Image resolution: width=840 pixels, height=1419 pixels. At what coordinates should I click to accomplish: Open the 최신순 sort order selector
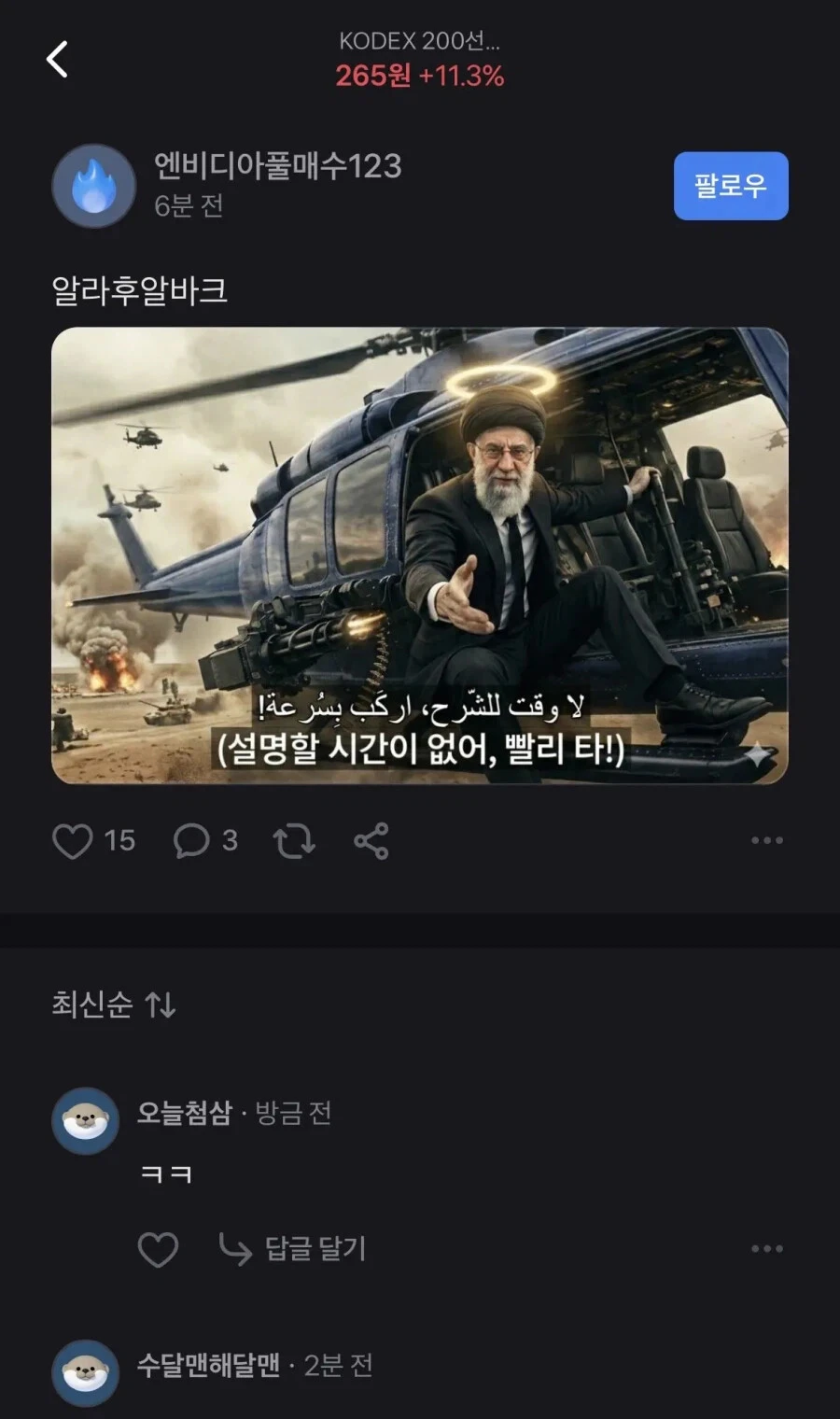(93, 1005)
